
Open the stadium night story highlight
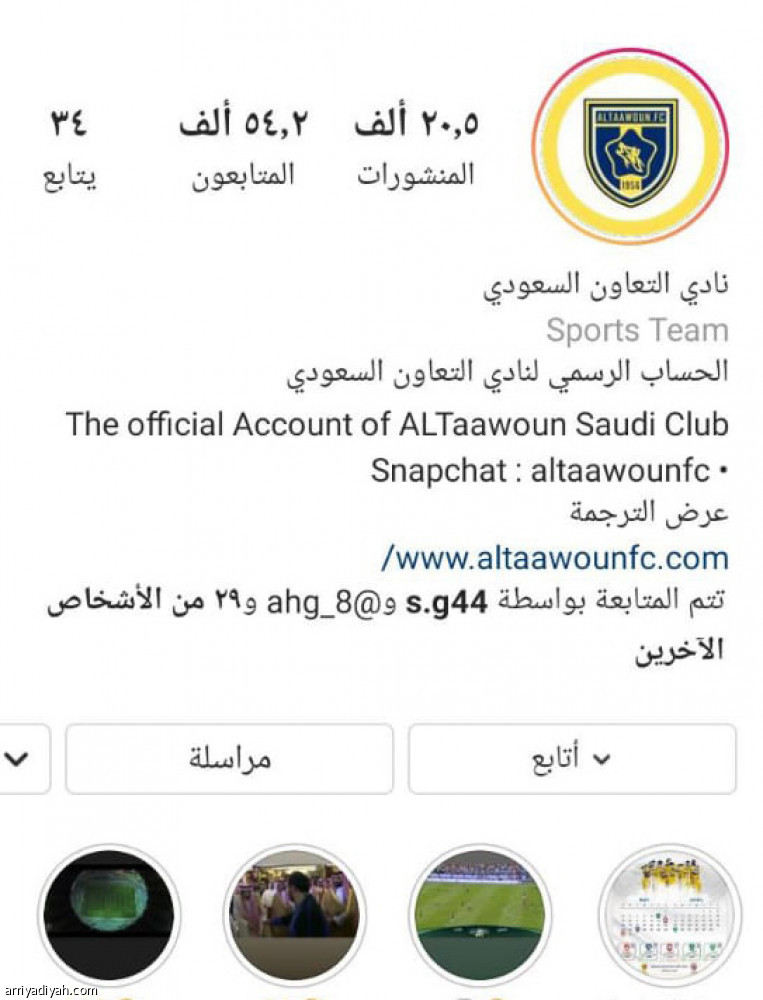110,915
